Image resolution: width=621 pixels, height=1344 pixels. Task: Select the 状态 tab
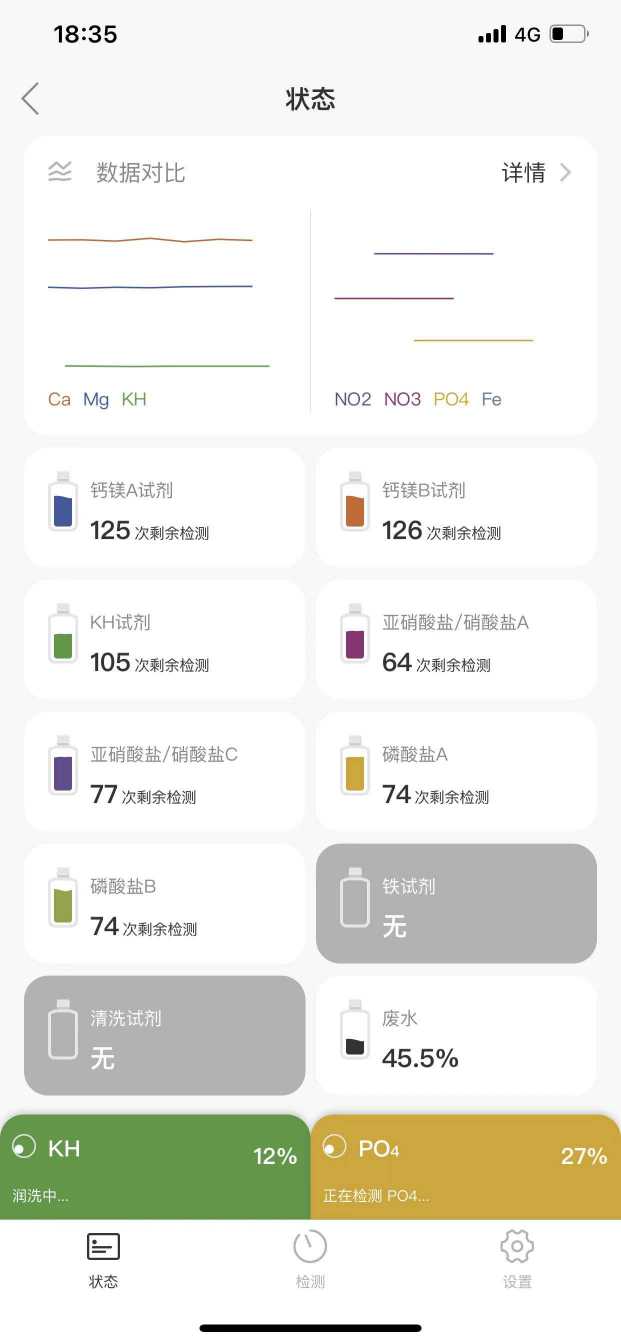click(x=103, y=1258)
